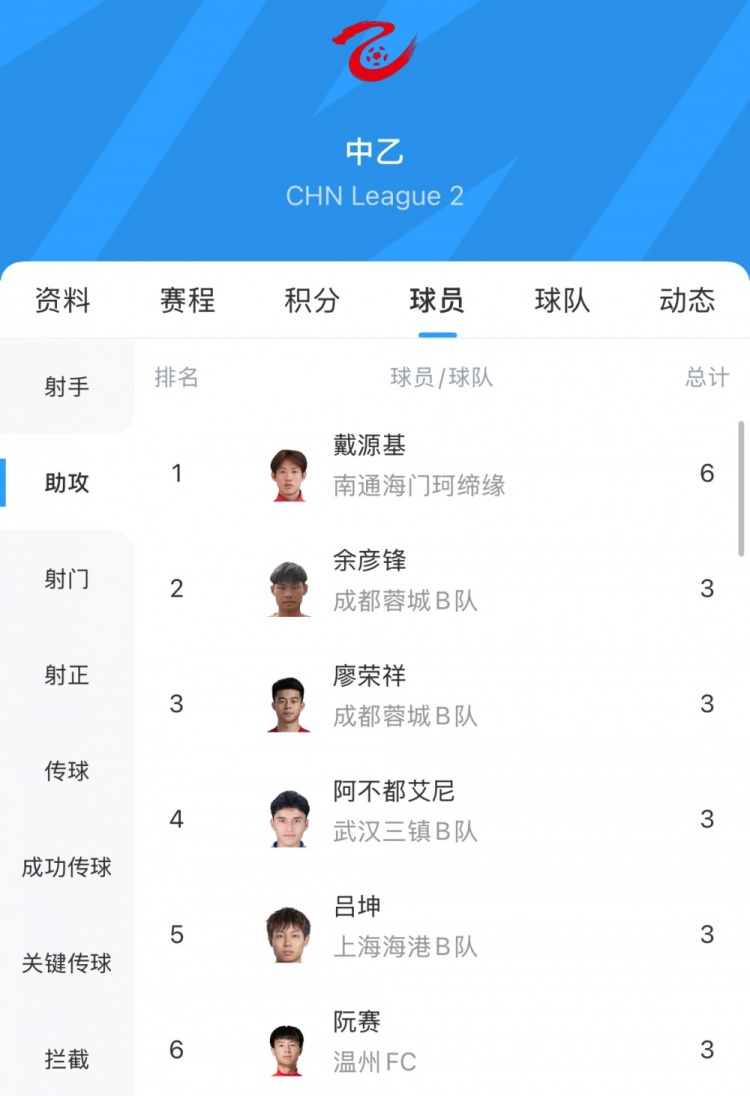Viewport: 750px width, 1096px height.
Task: Open the 动态 tab
Action: (686, 300)
